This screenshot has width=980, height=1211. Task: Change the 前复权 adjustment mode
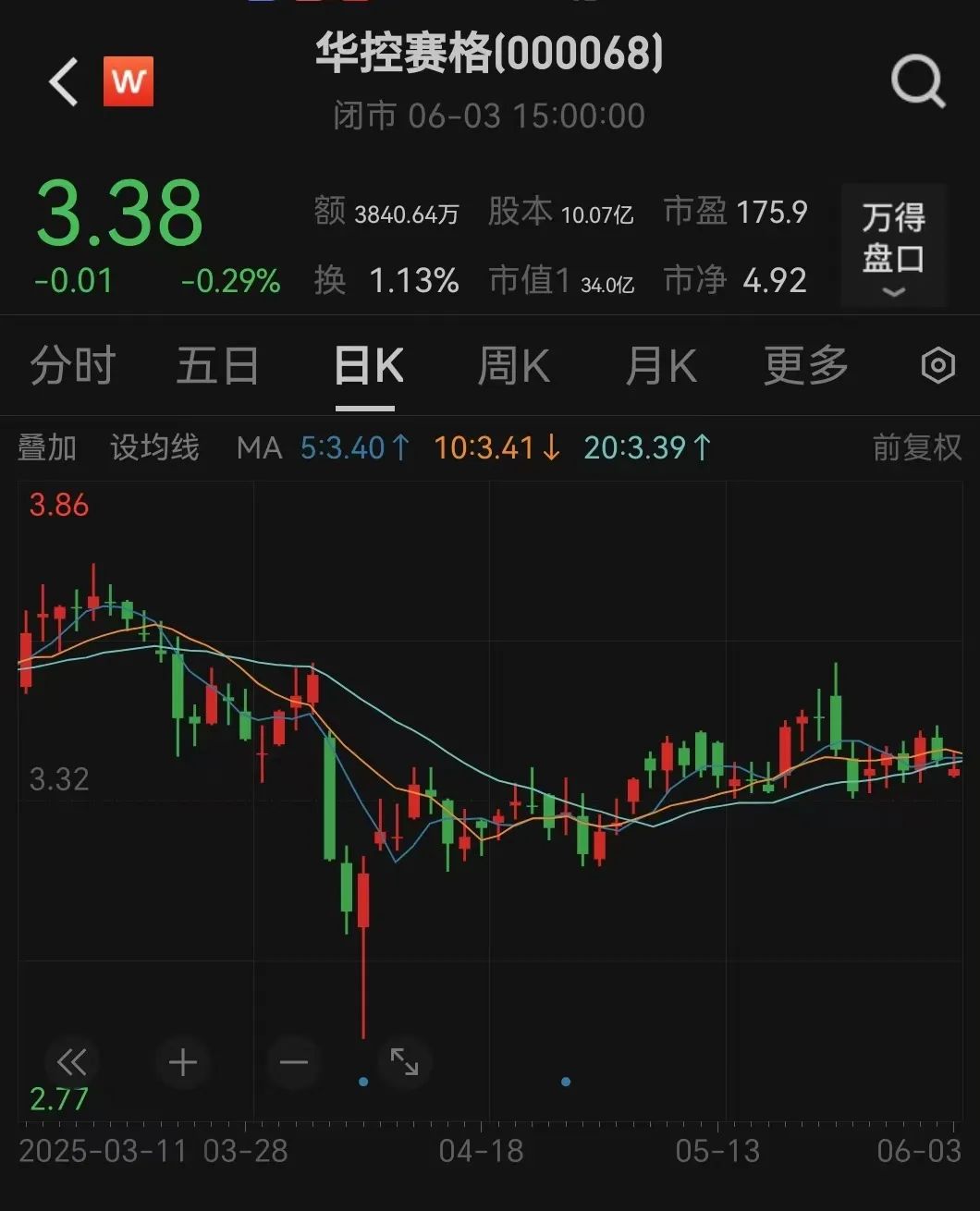click(x=916, y=448)
